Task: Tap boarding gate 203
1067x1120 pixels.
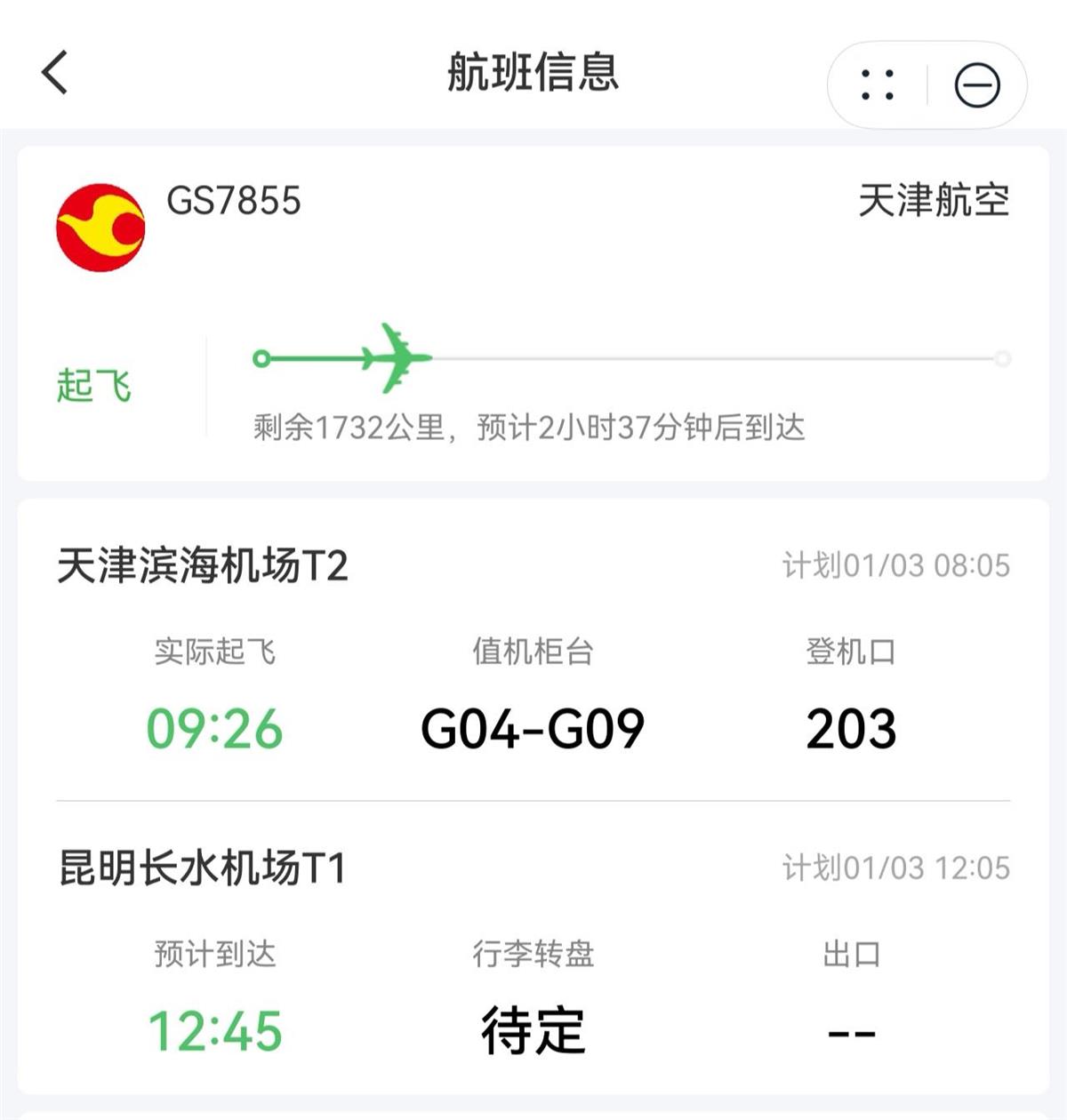Action: 850,728
